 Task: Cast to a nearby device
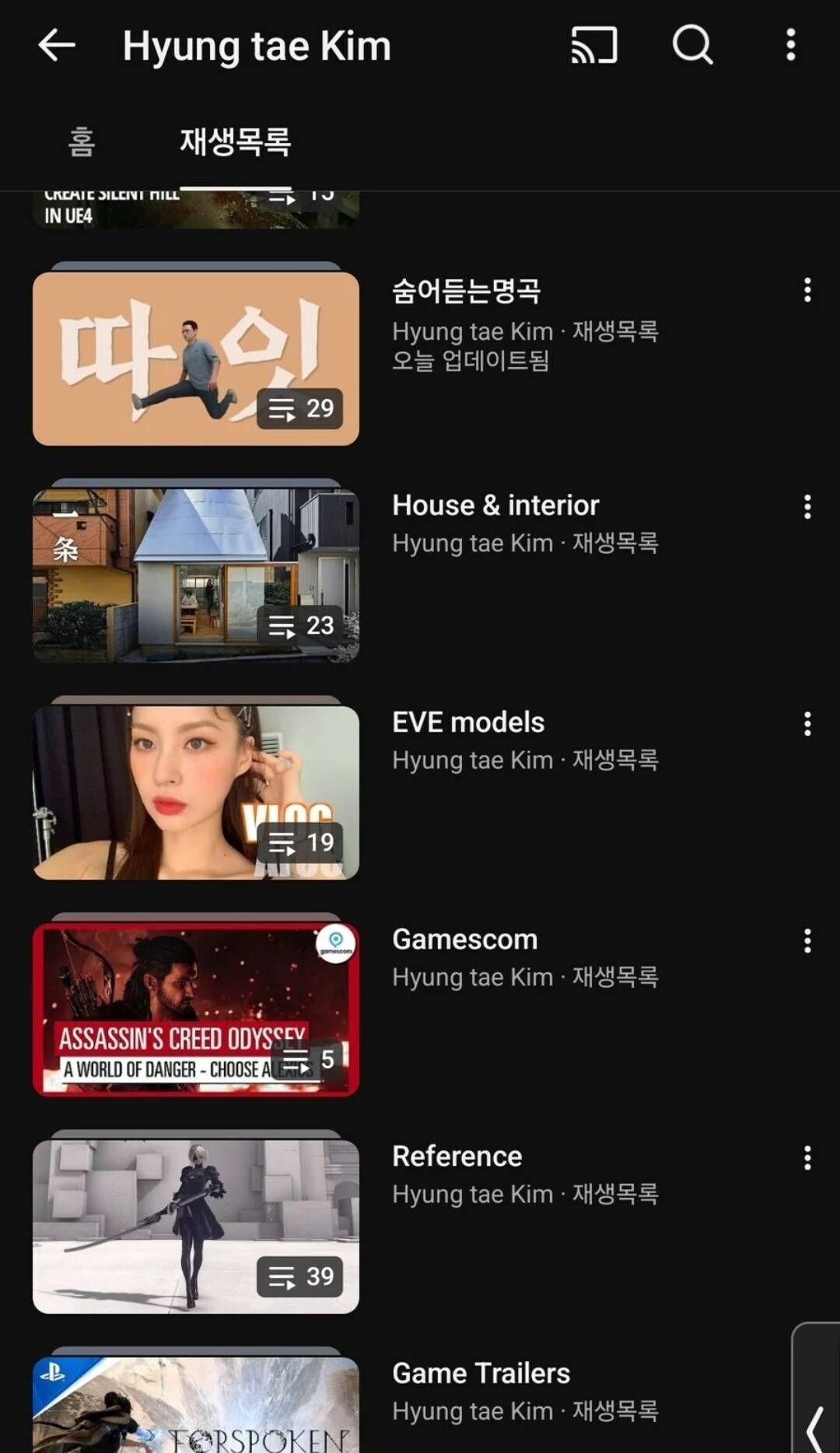coord(594,45)
